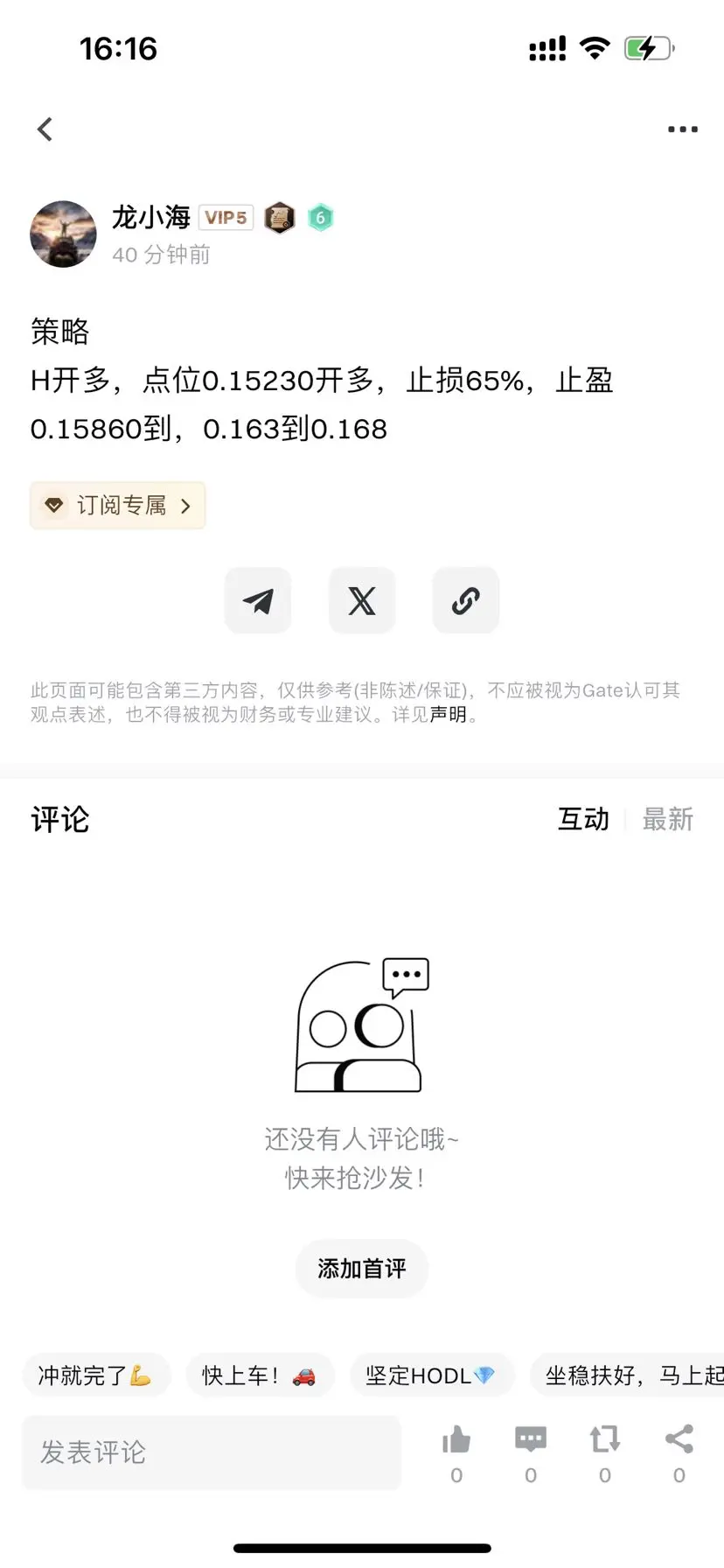
Task: Copy the post link
Action: (x=465, y=600)
